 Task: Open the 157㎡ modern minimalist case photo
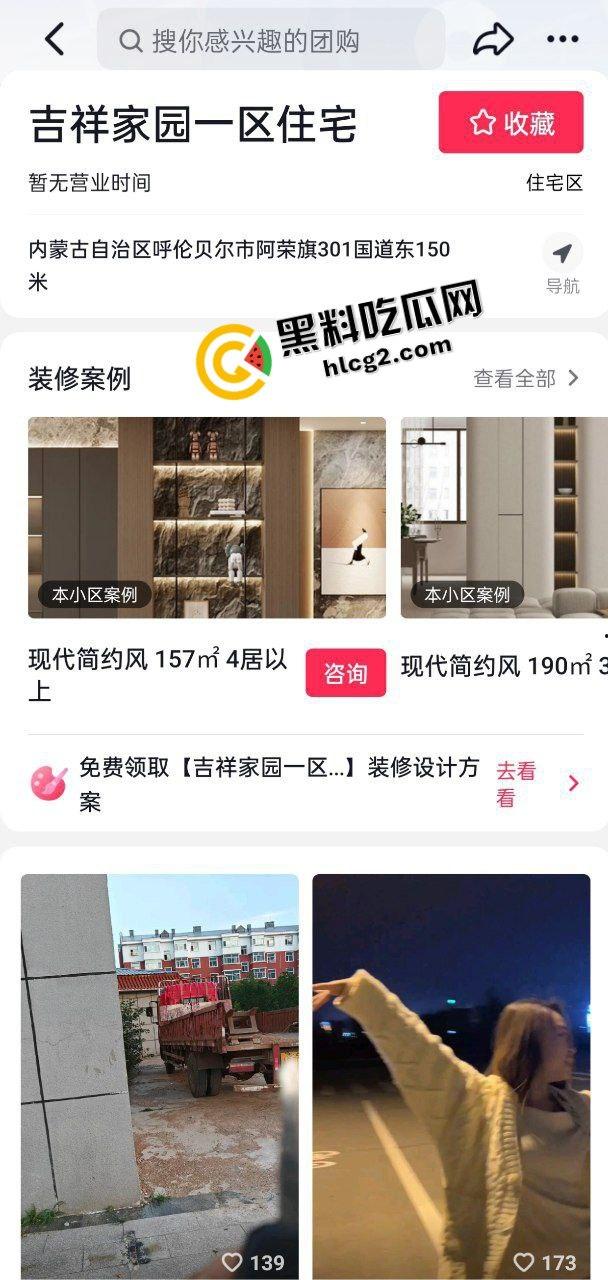point(206,517)
